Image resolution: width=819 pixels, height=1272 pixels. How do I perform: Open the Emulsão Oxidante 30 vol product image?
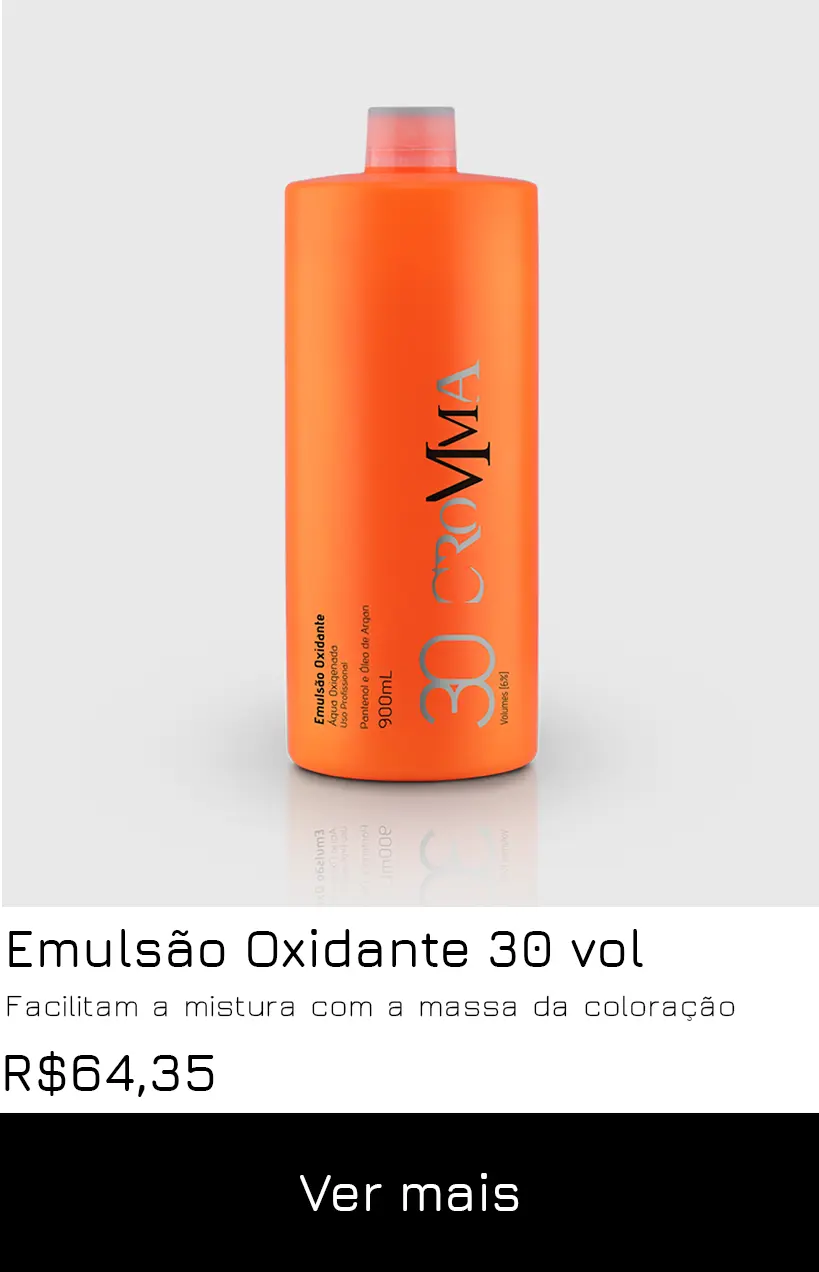pyautogui.click(x=410, y=455)
